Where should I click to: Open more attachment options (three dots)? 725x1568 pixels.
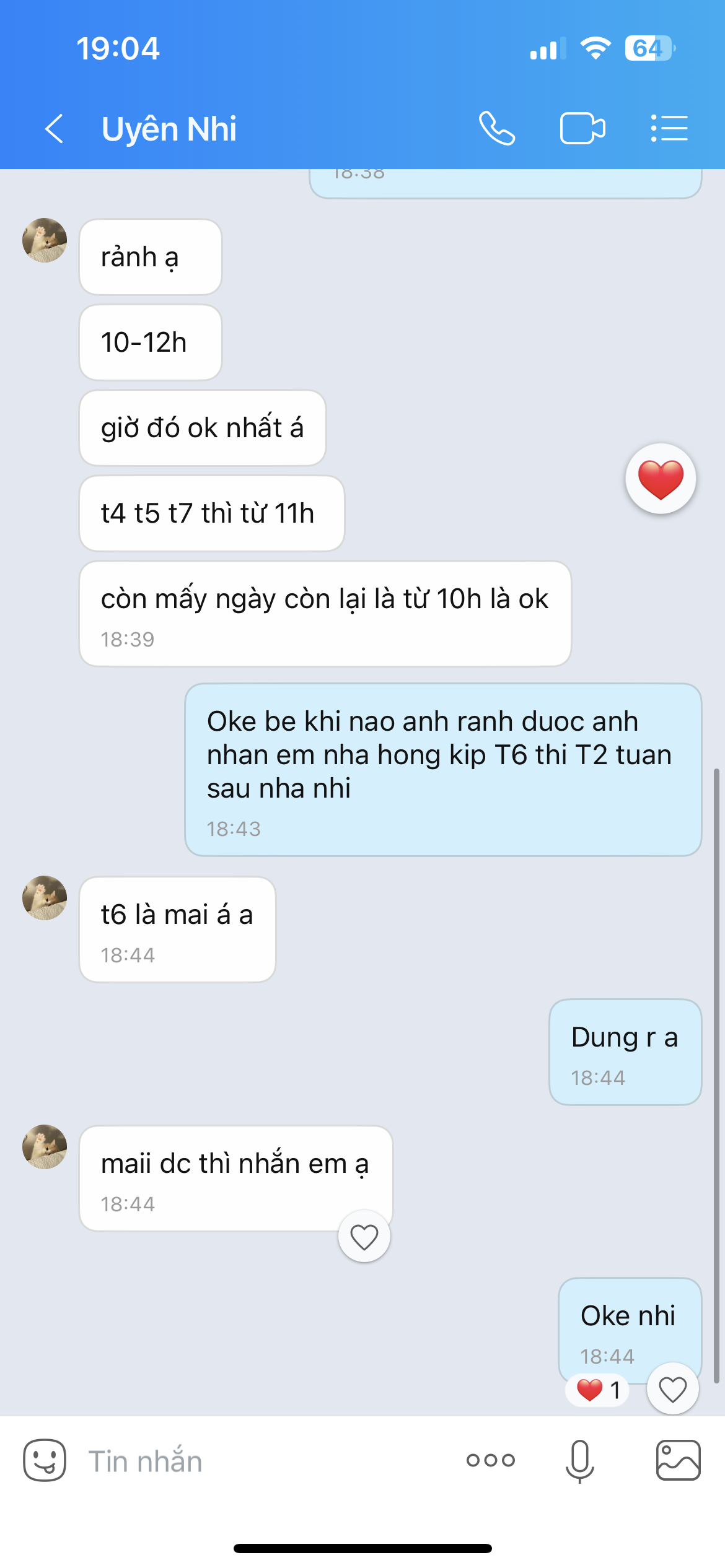tap(491, 1460)
